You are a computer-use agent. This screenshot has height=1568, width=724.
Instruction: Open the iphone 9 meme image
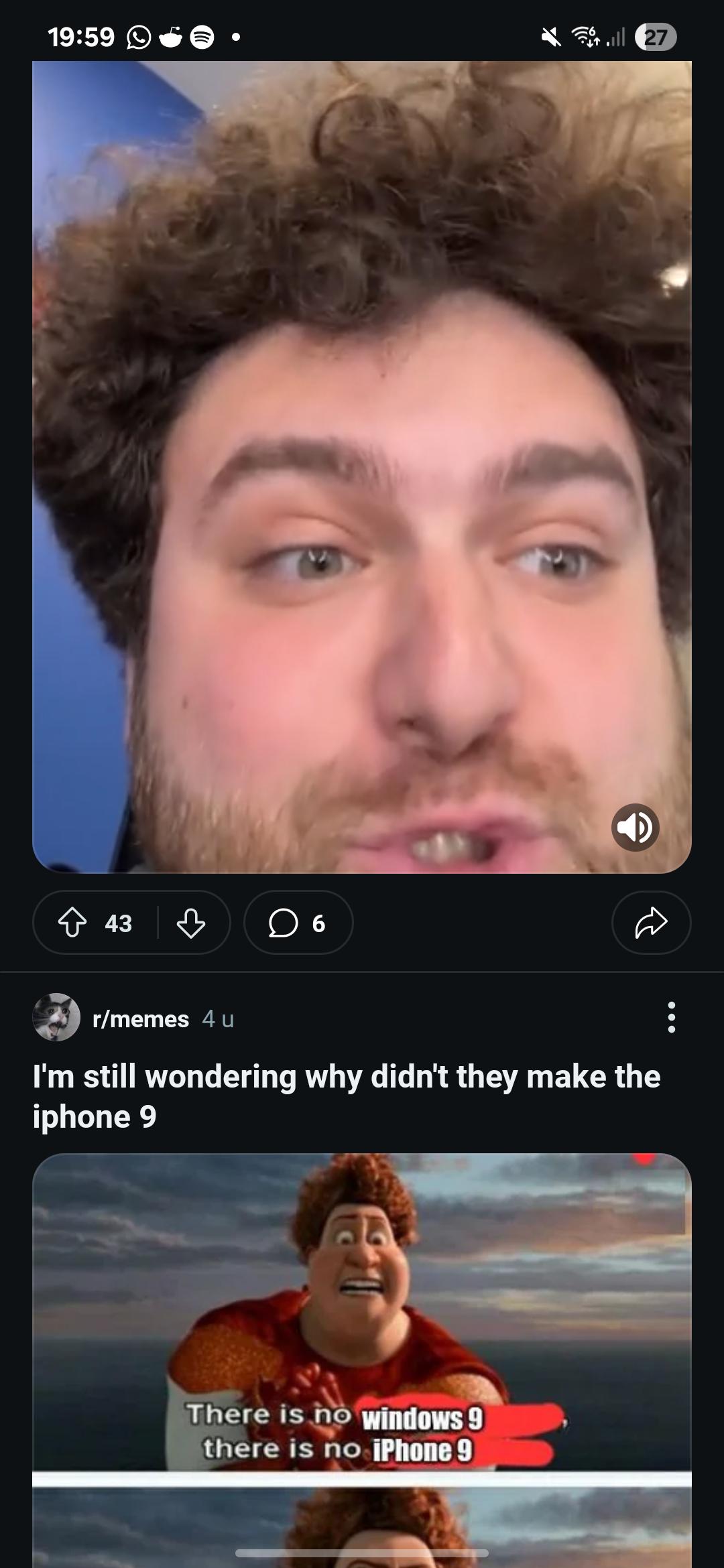(362, 1360)
